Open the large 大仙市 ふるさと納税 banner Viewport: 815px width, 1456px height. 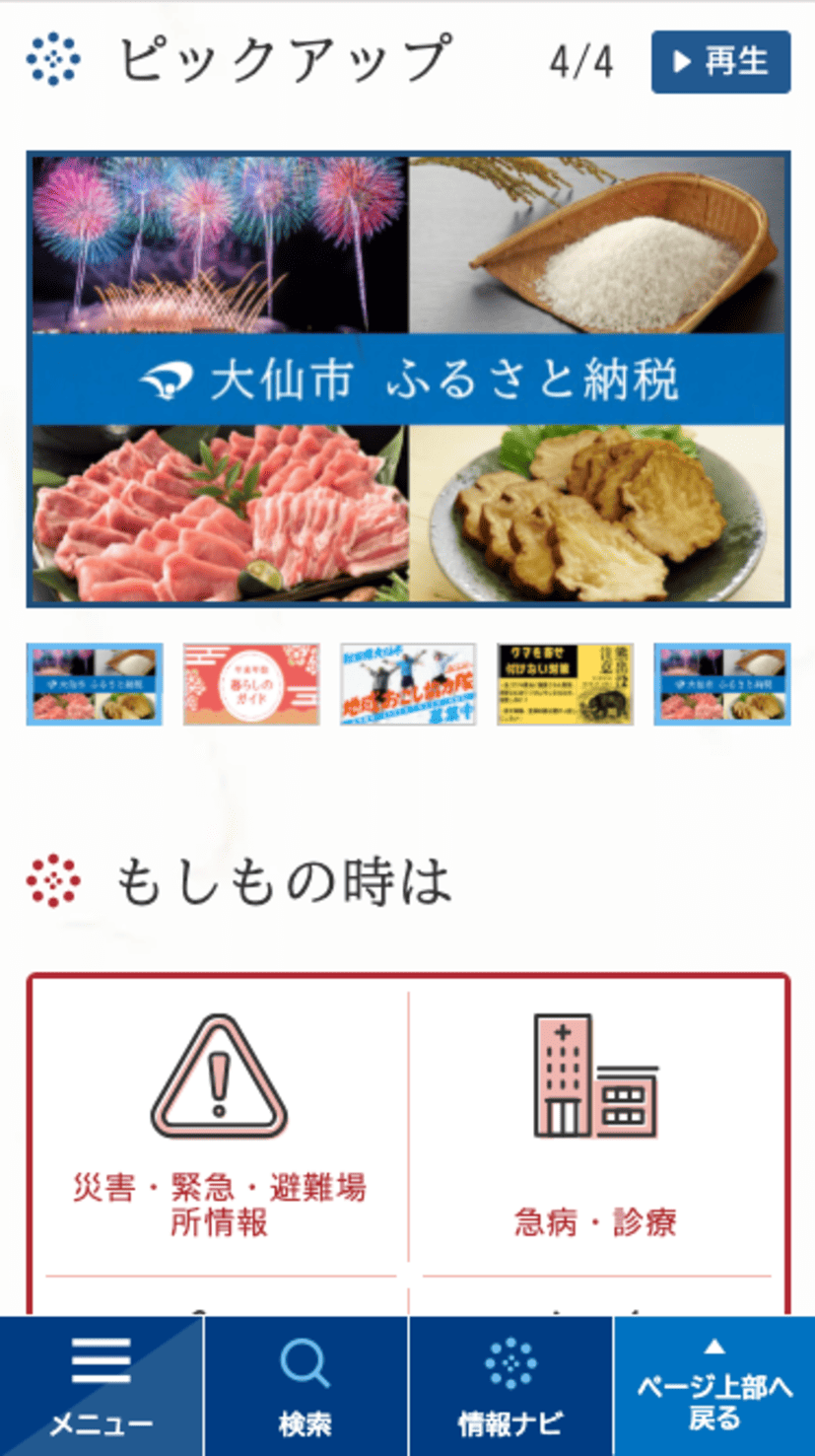[x=408, y=380]
